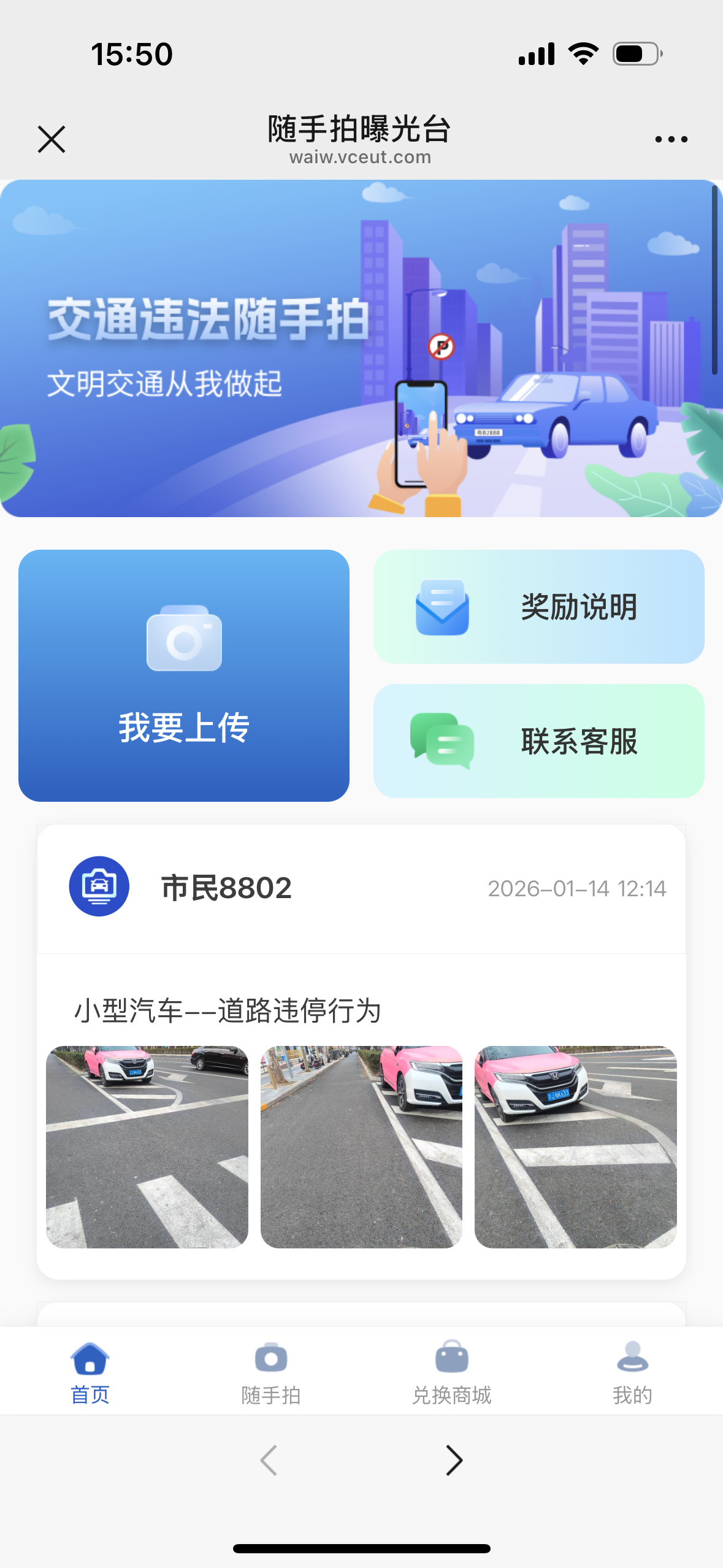Viewport: 723px width, 1568px height.
Task: Open the 奖励说明 reward explanation card
Action: pos(540,607)
